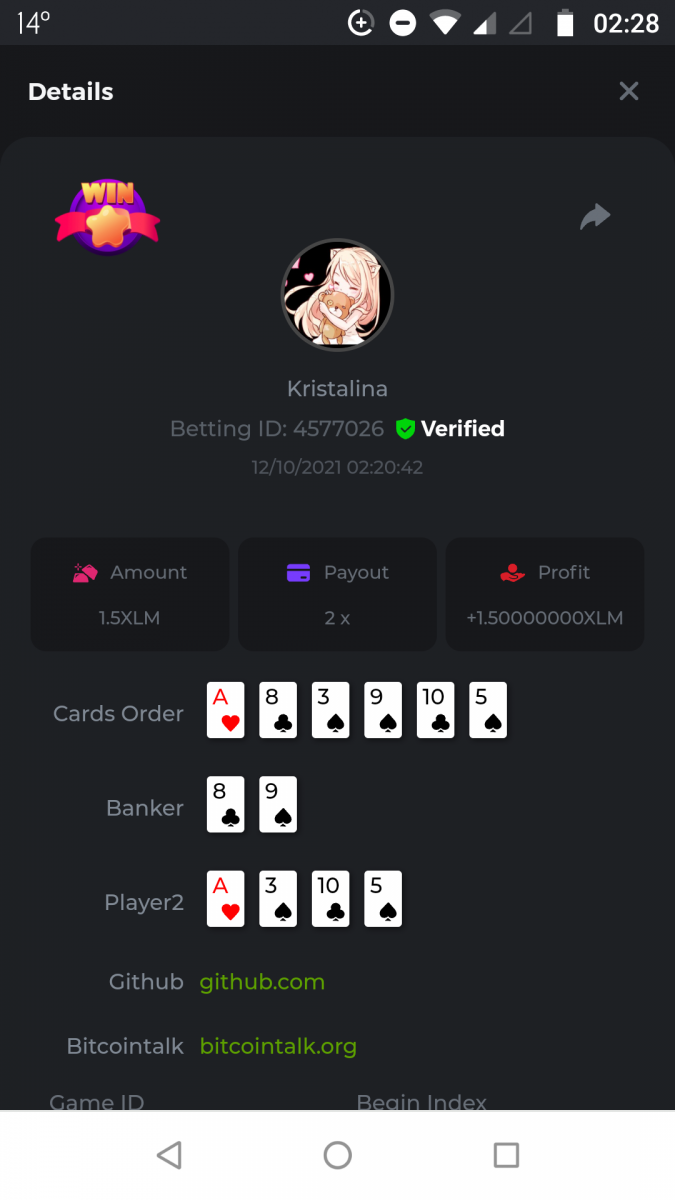Open the github.com link
This screenshot has height=1200, width=675.
click(x=262, y=982)
